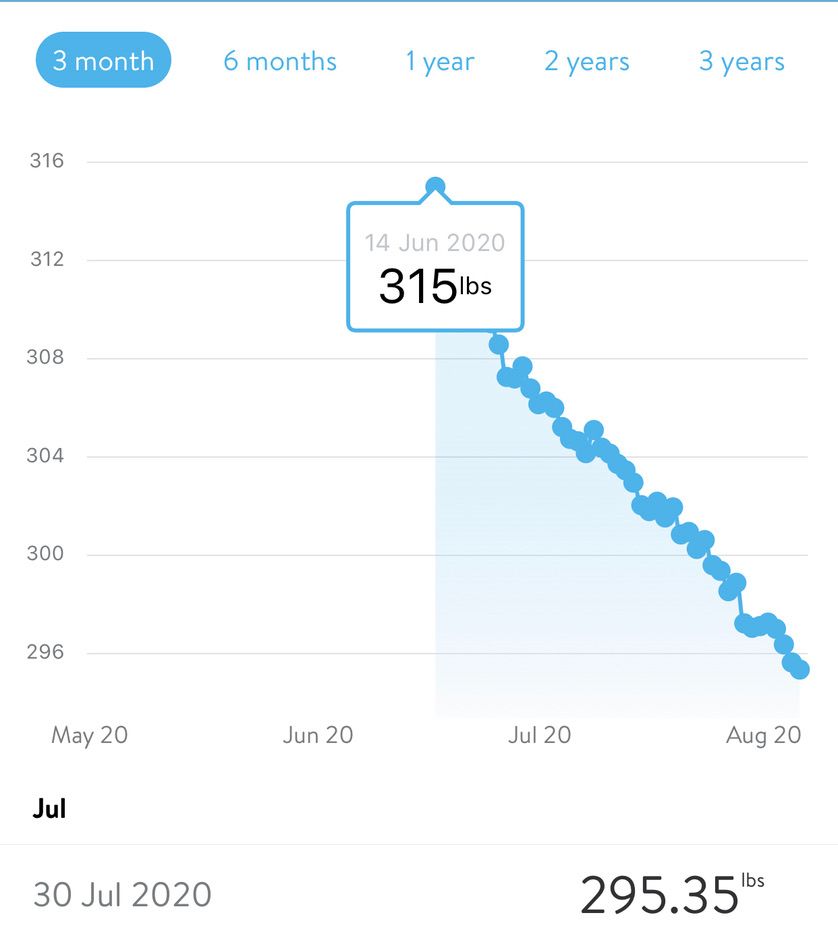Tap the 14 Jun 2020 data point
Screen dimensions: 838x938
point(435,186)
